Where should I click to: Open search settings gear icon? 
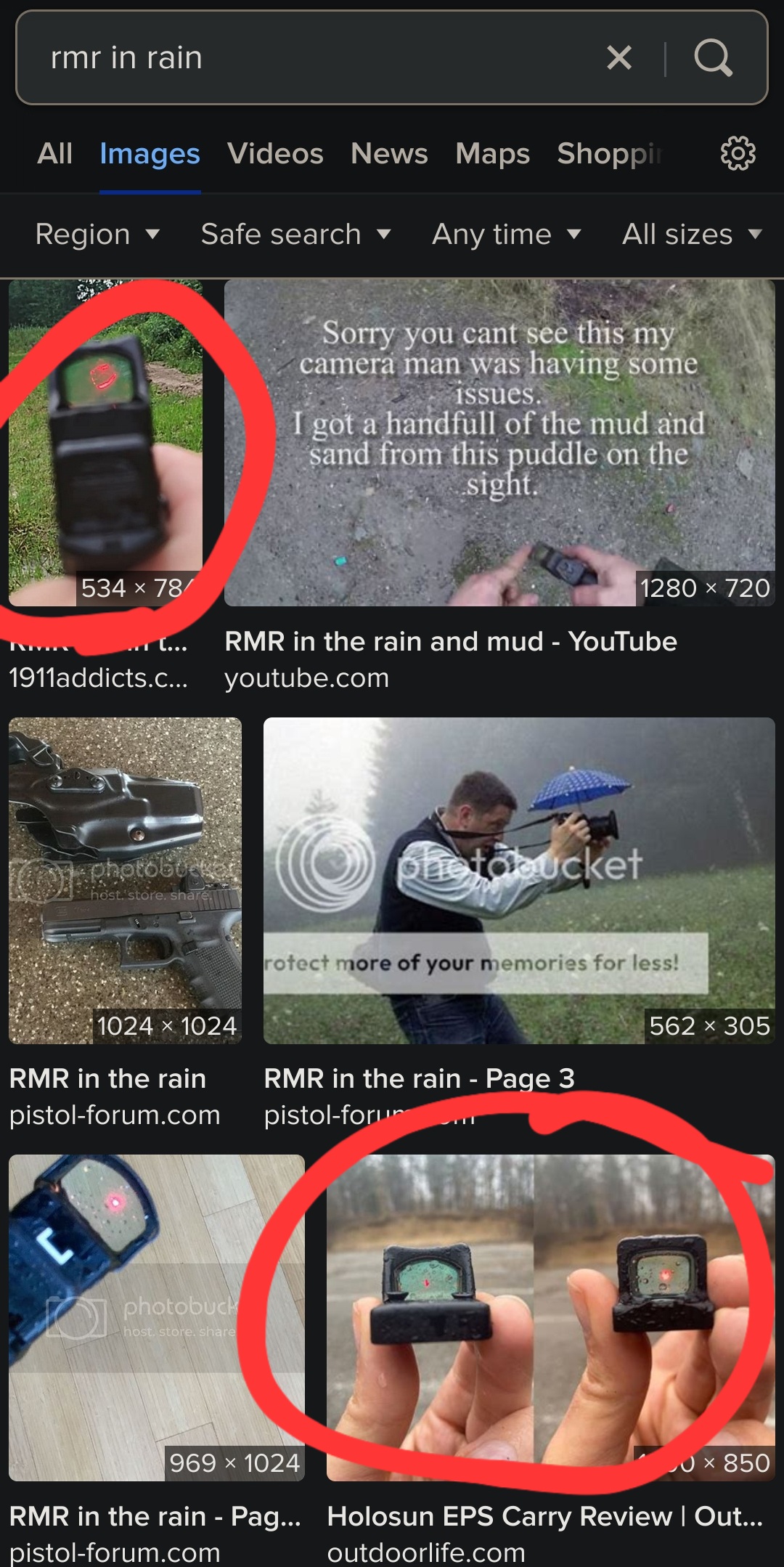point(738,153)
